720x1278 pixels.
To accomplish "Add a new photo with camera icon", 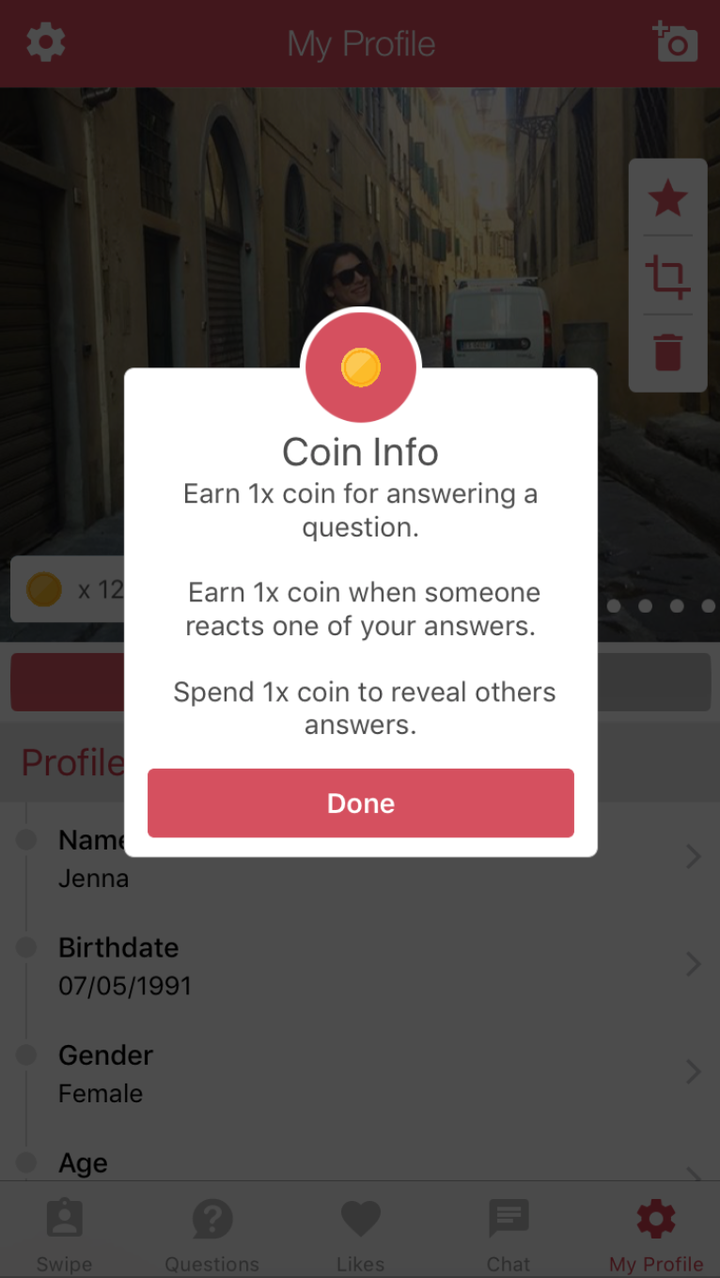I will tap(675, 43).
